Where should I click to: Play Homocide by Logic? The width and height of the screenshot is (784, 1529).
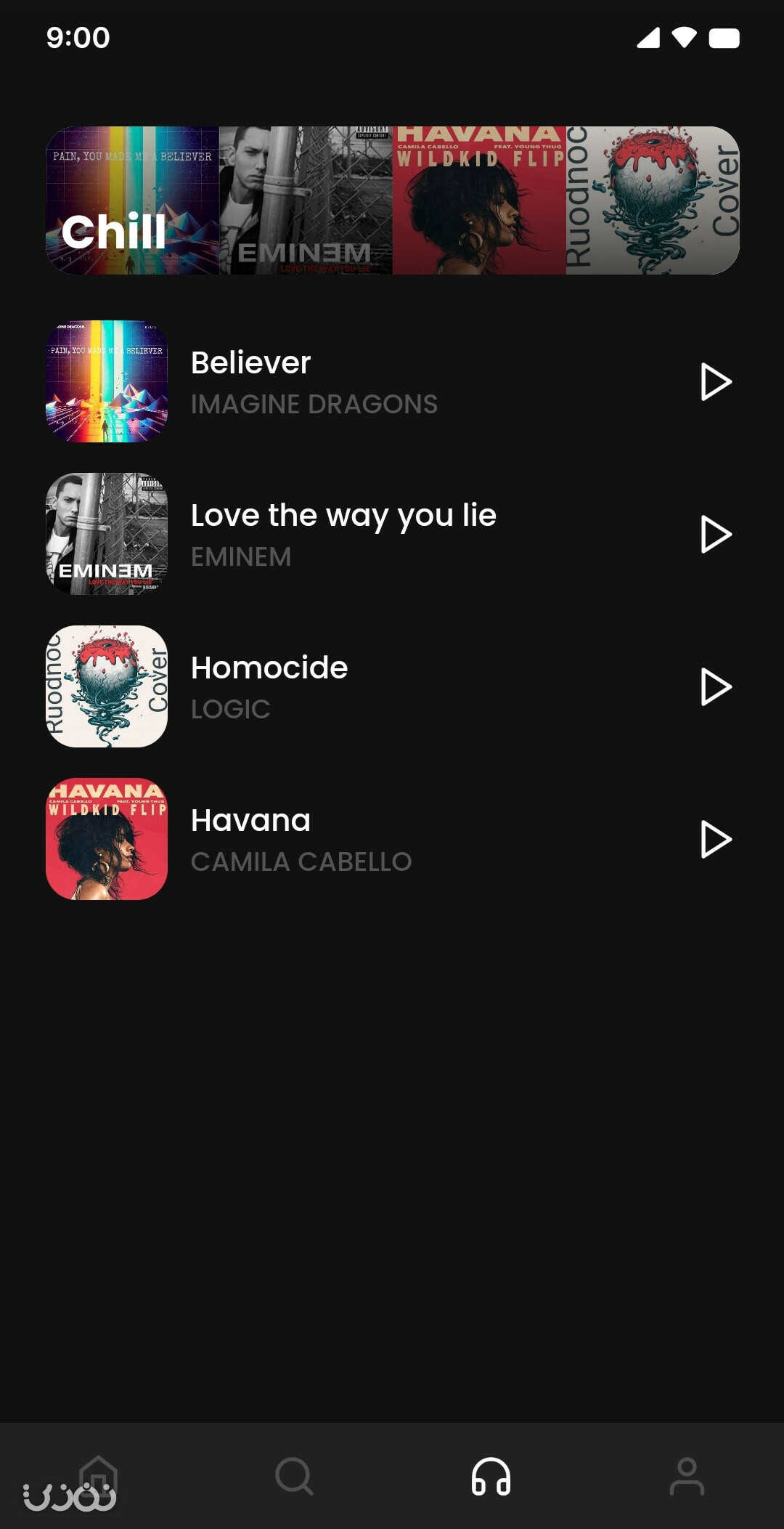pyautogui.click(x=715, y=687)
